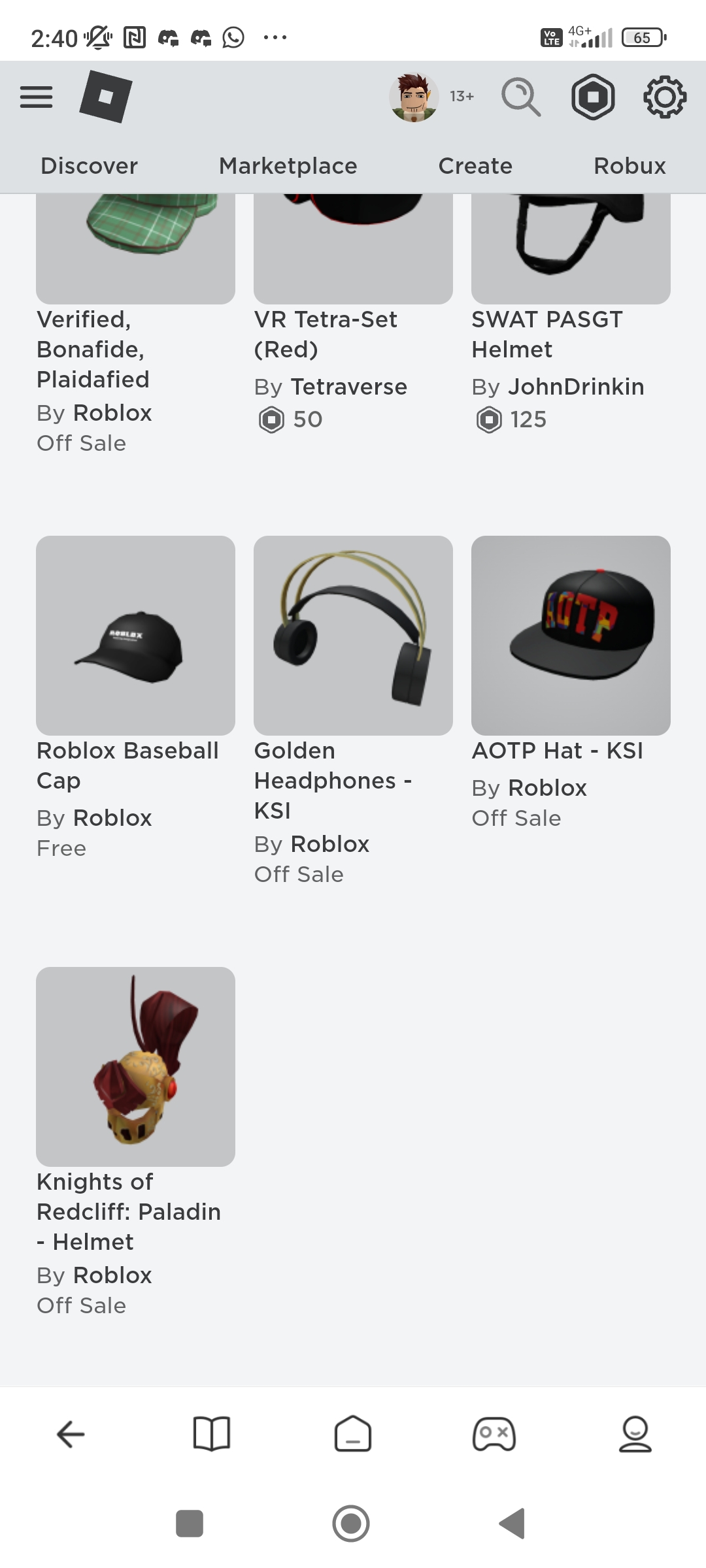Screen dimensions: 706x1568
Task: Open the avatar profile picture
Action: (x=414, y=97)
